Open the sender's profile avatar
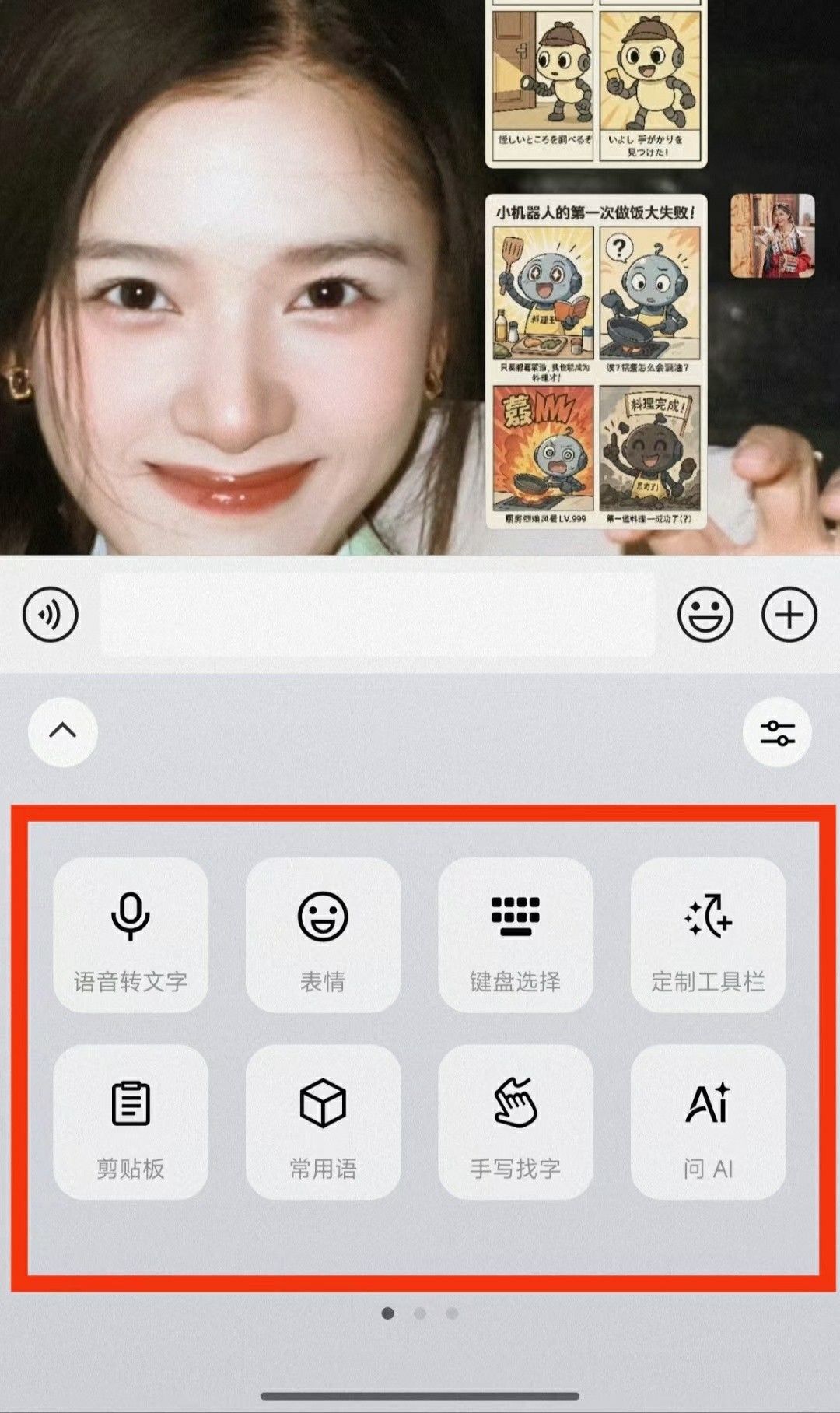This screenshot has width=840, height=1413. point(772,236)
